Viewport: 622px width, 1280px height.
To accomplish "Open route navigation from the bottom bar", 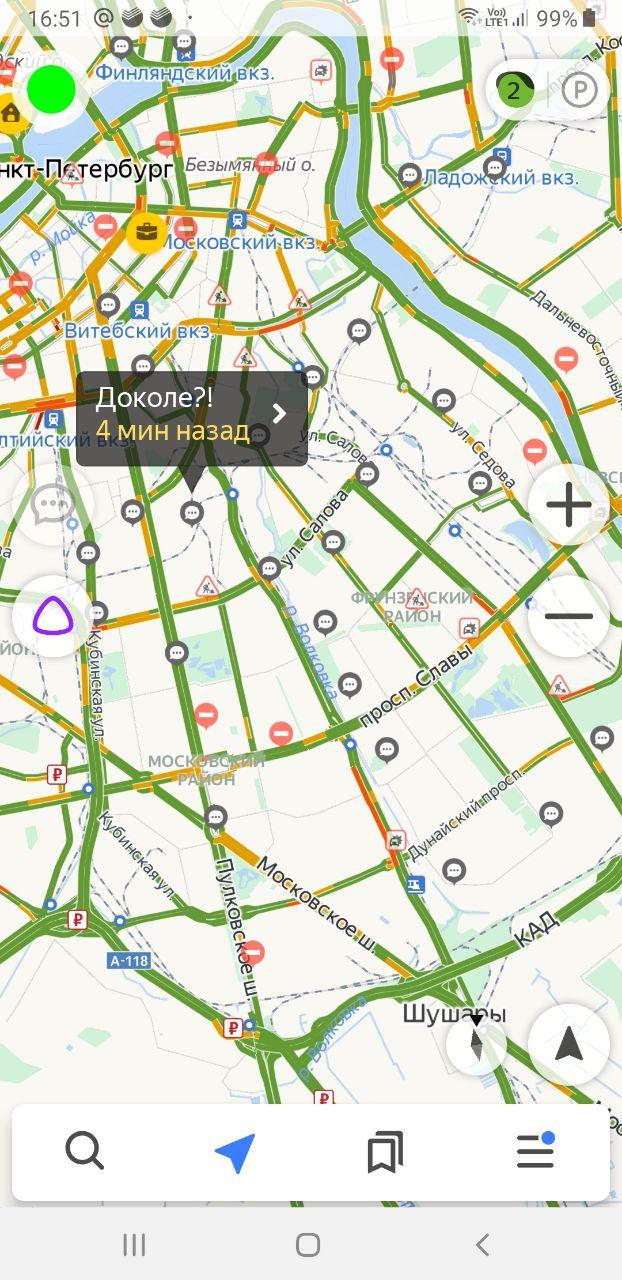I will click(x=235, y=1153).
